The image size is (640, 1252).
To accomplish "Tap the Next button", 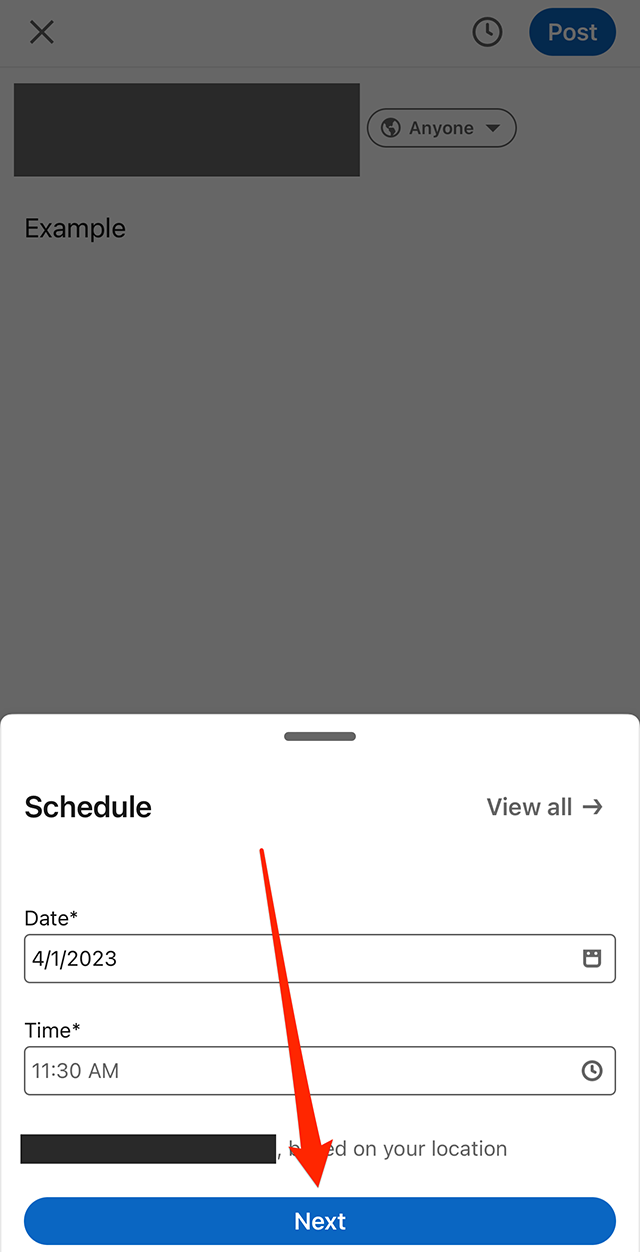I will (320, 1221).
